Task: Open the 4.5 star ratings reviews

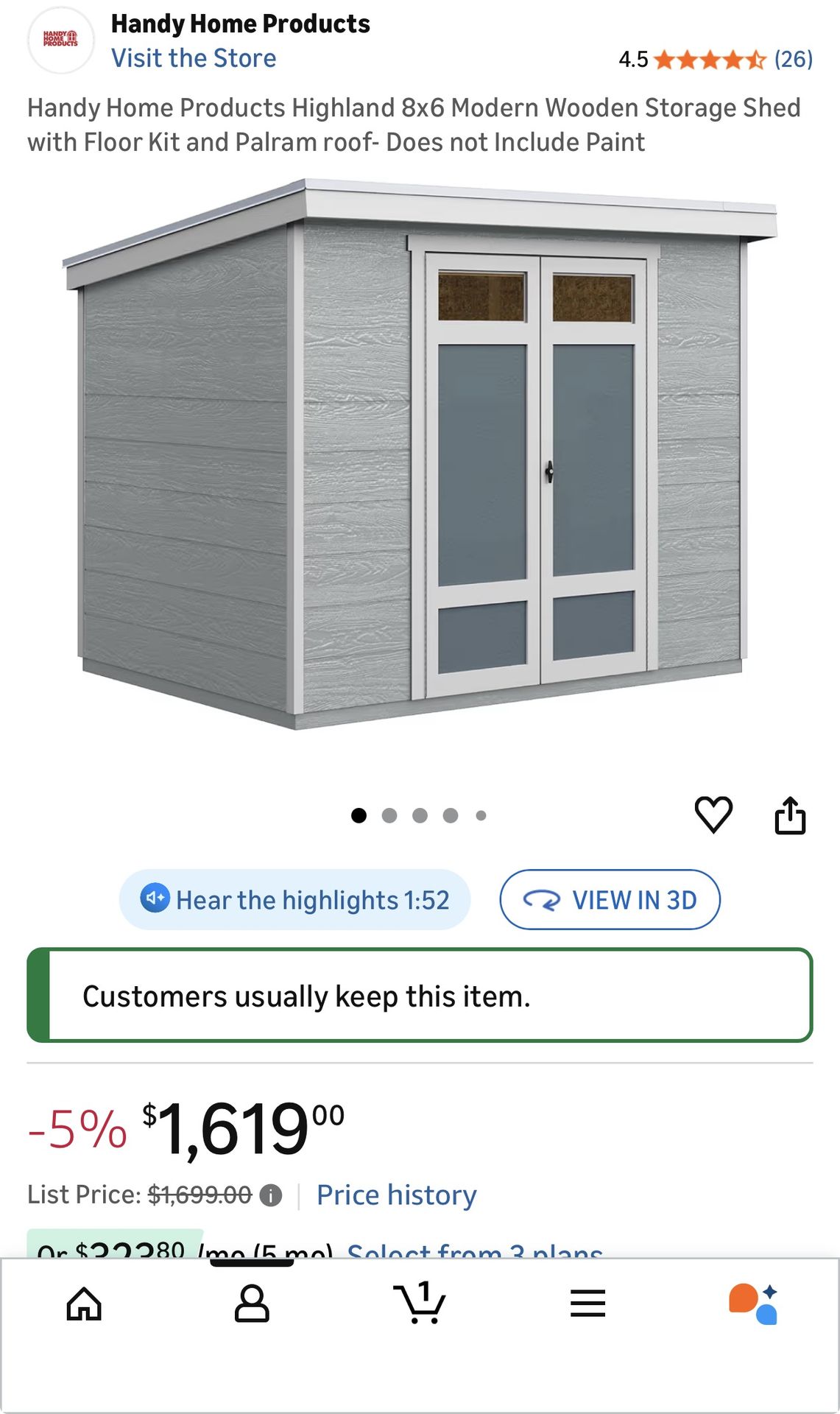Action: coord(714,59)
